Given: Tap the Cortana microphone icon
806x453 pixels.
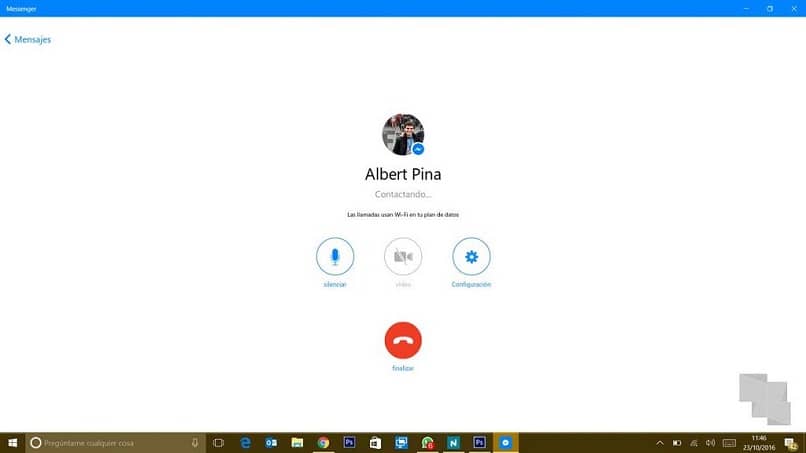Looking at the screenshot, I should point(193,442).
